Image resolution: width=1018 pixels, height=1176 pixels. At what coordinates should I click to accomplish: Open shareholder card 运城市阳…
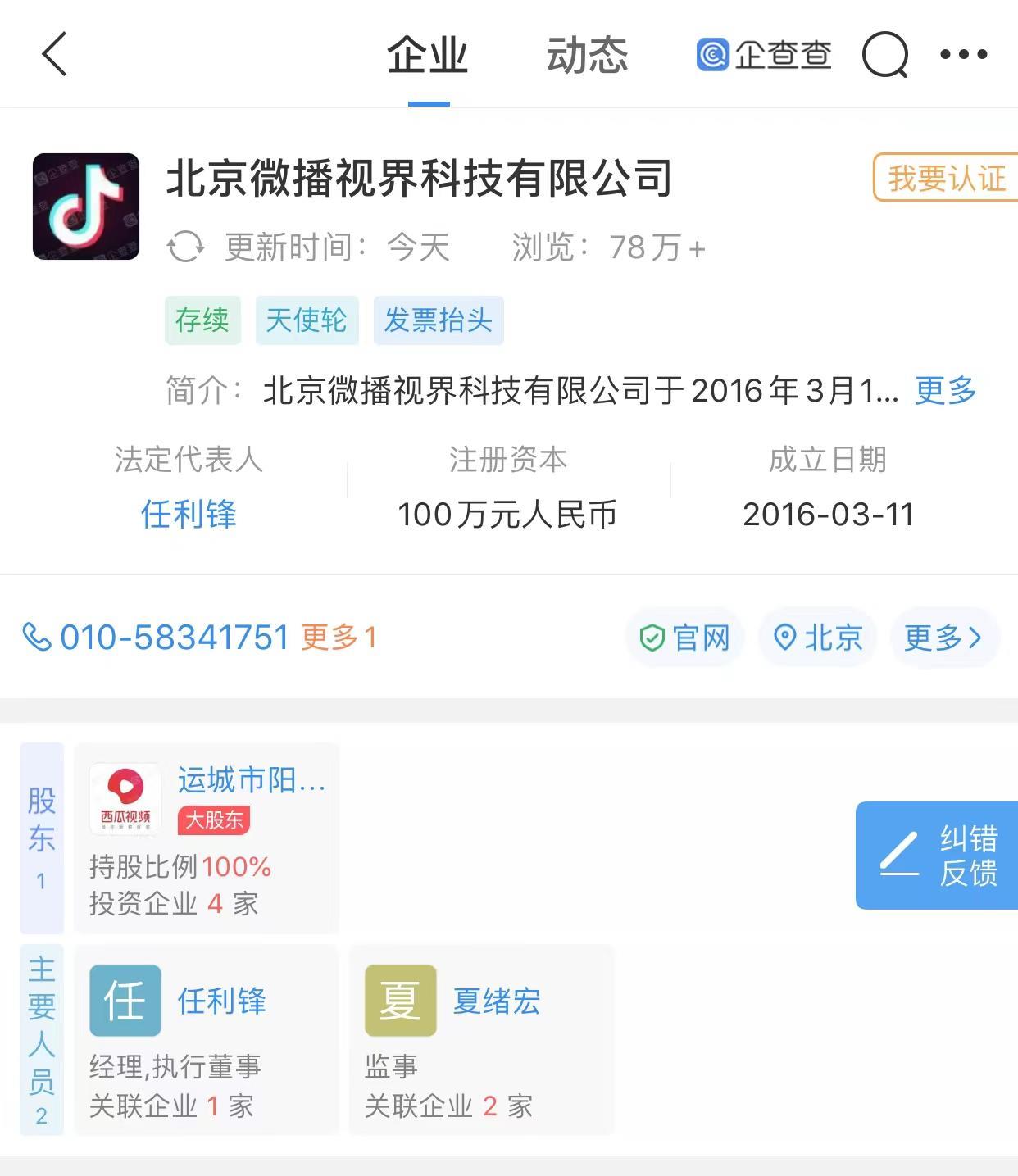point(207,838)
